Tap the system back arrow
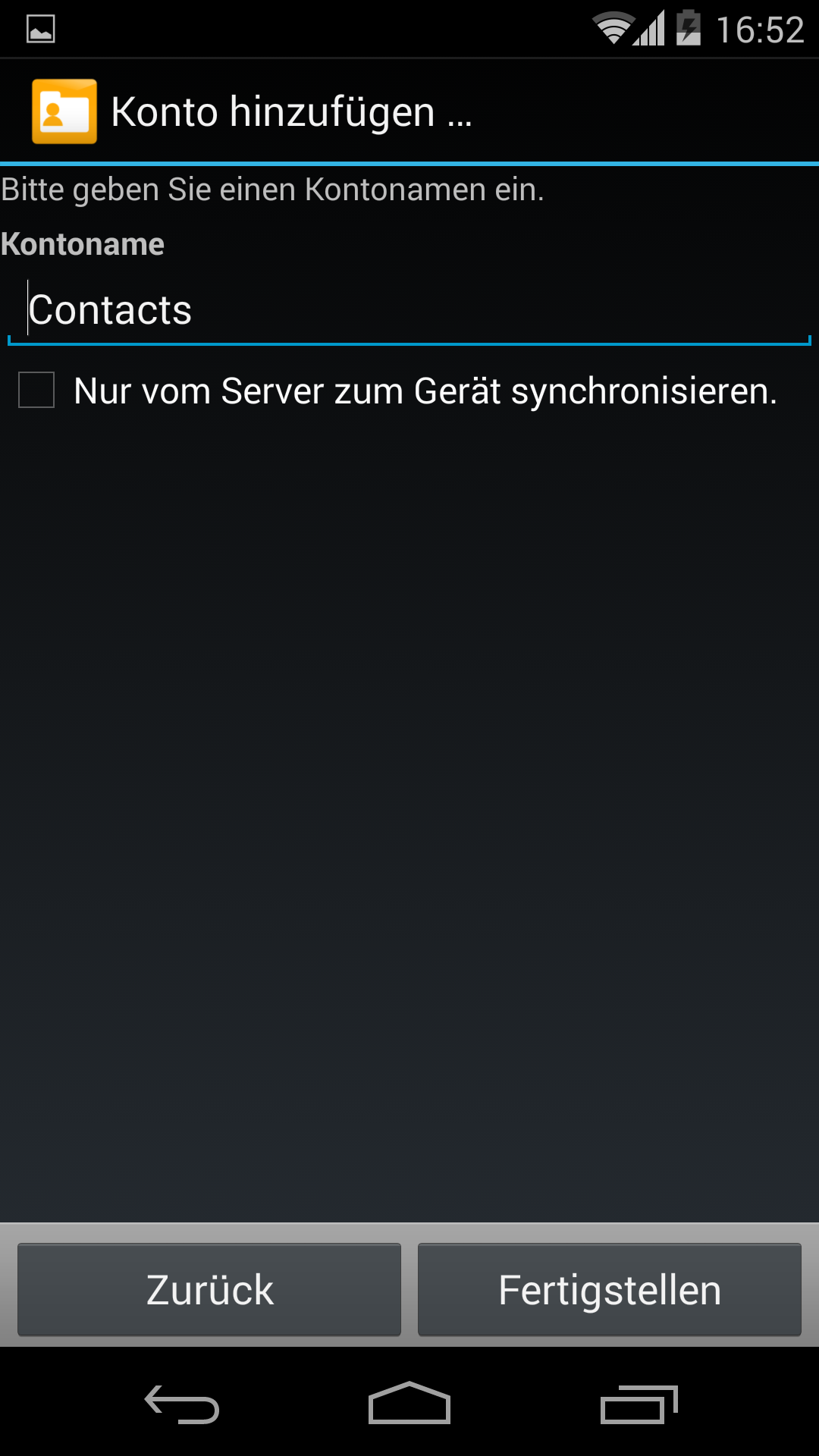 (x=182, y=1404)
